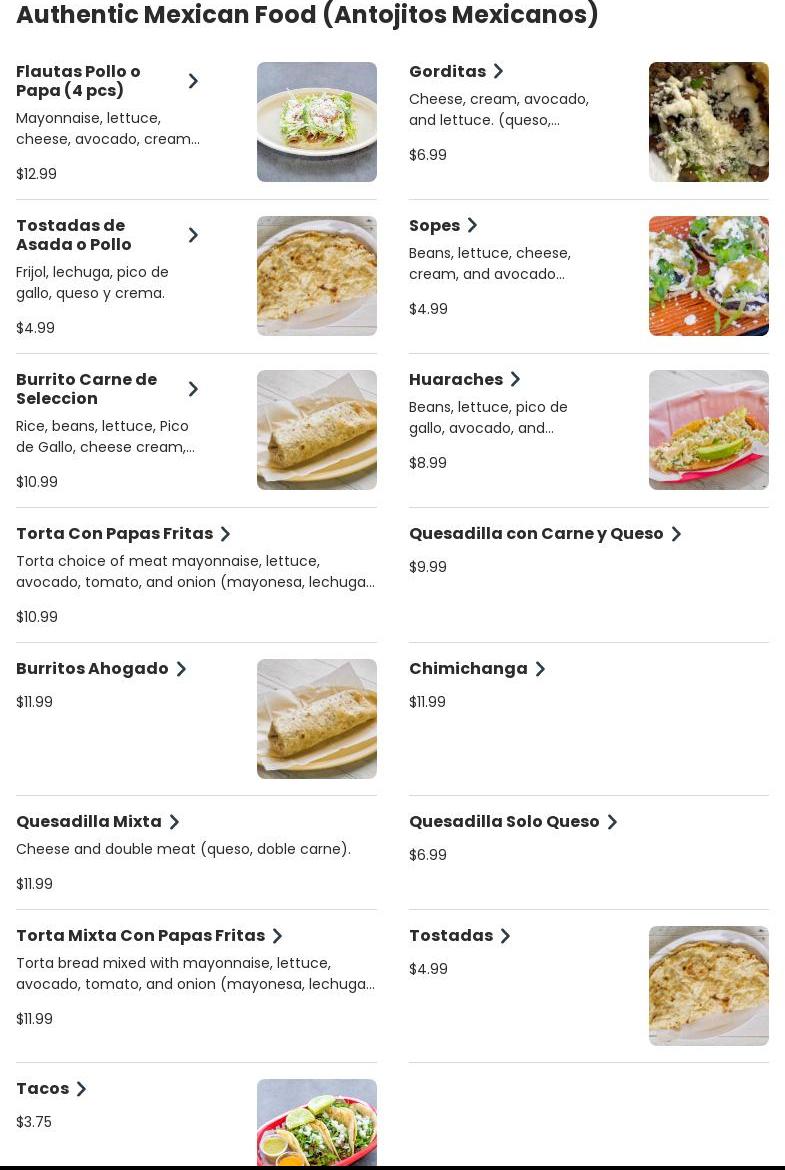Open Quesadilla Mixta details
Viewport: 785px width, 1170px height.
[89, 822]
